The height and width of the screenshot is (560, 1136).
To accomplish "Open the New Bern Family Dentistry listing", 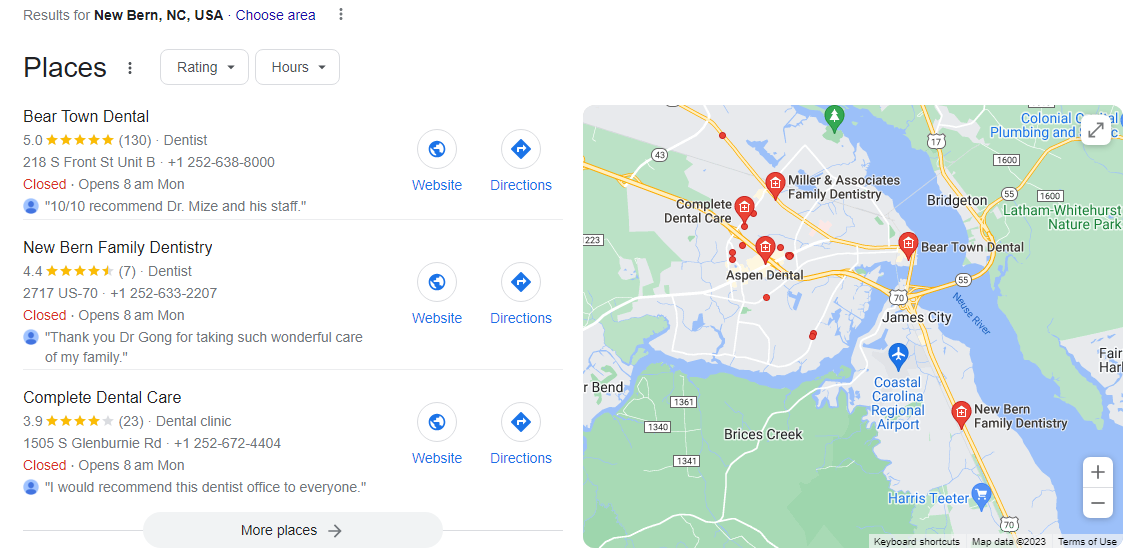I will point(117,248).
